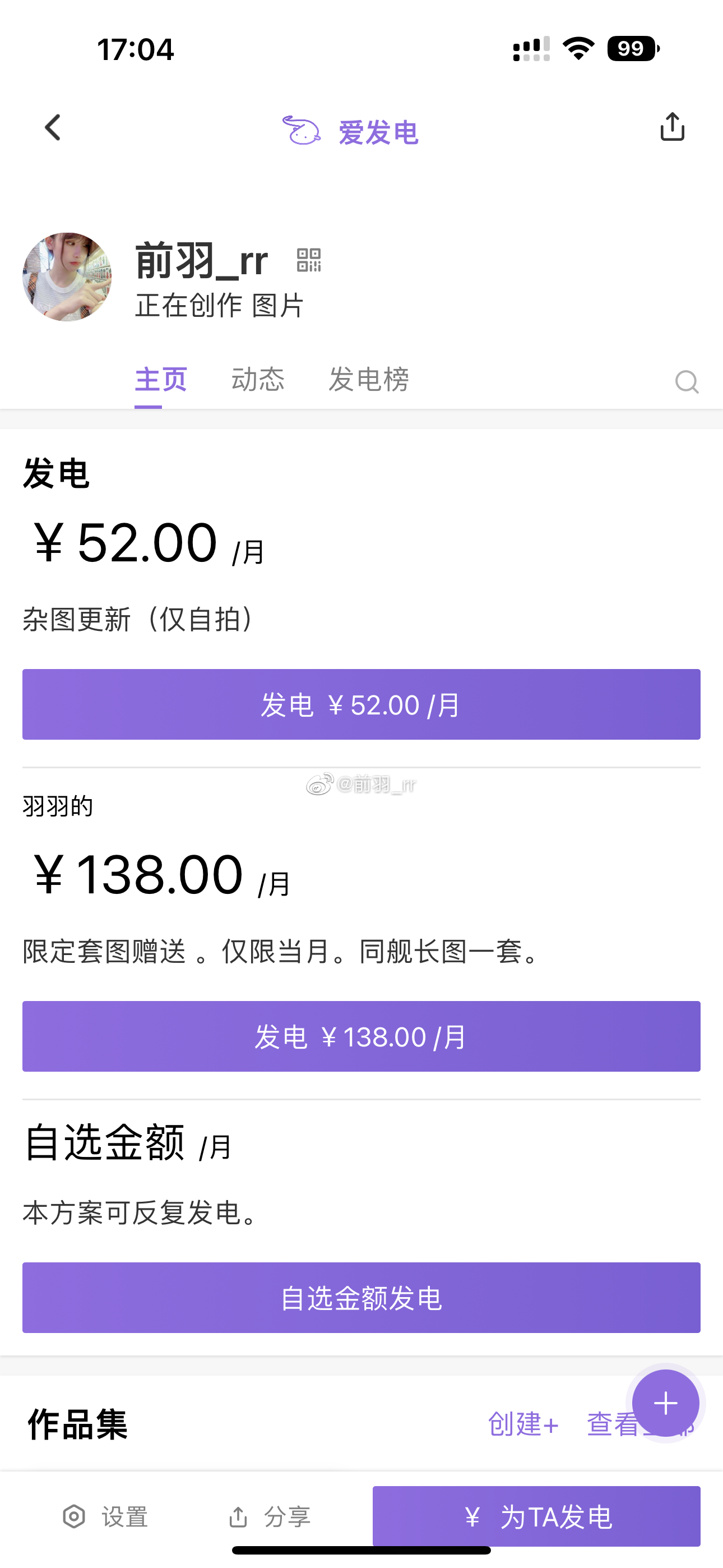Tap the share icon at top right
The image size is (723, 1568).
point(672,127)
